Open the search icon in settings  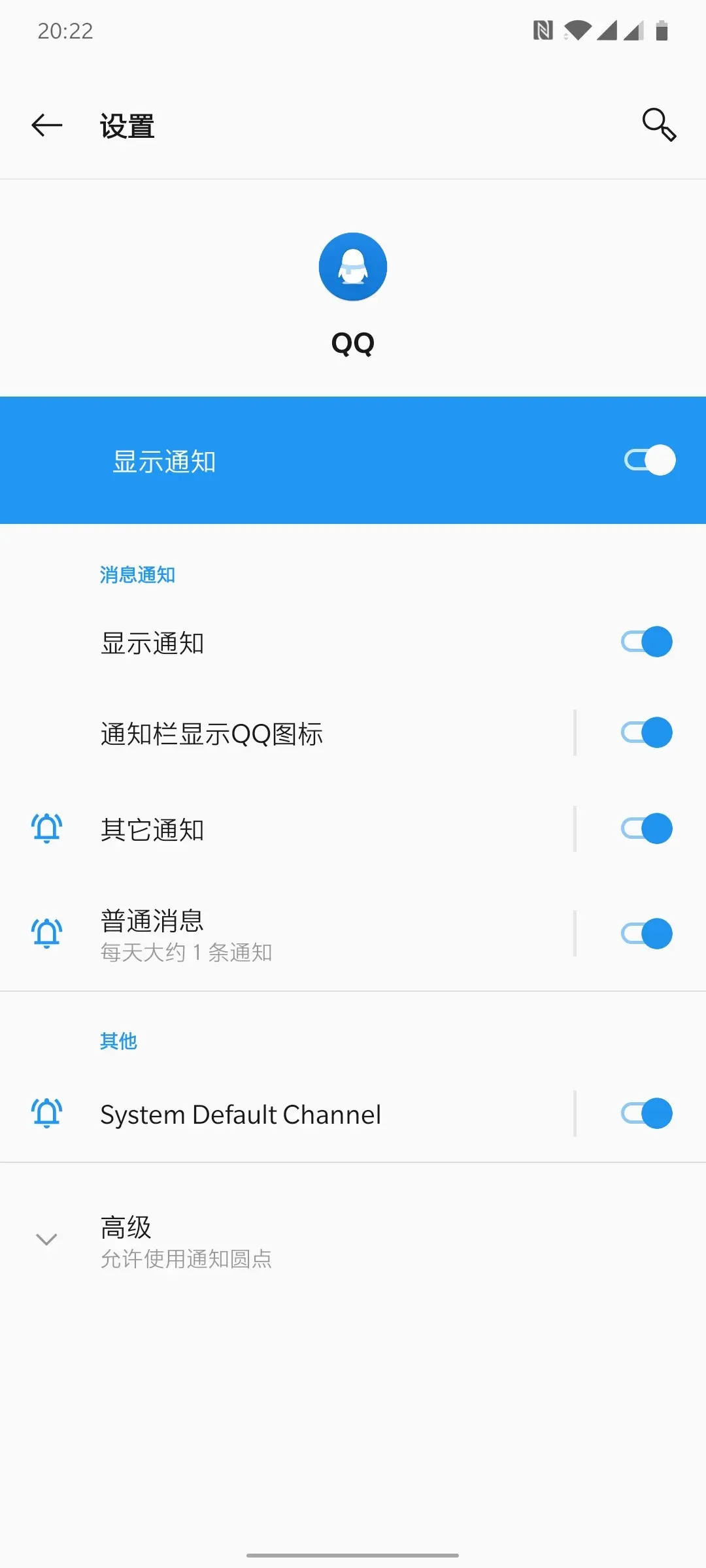[658, 124]
